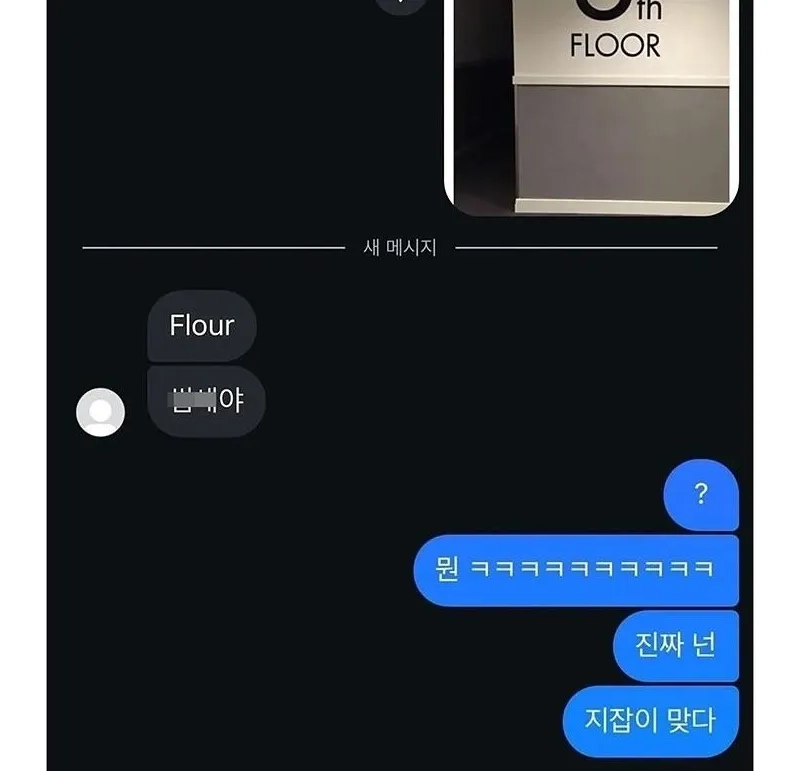Image resolution: width=800 pixels, height=771 pixels.
Task: View the sender's profile avatar
Action: [101, 412]
